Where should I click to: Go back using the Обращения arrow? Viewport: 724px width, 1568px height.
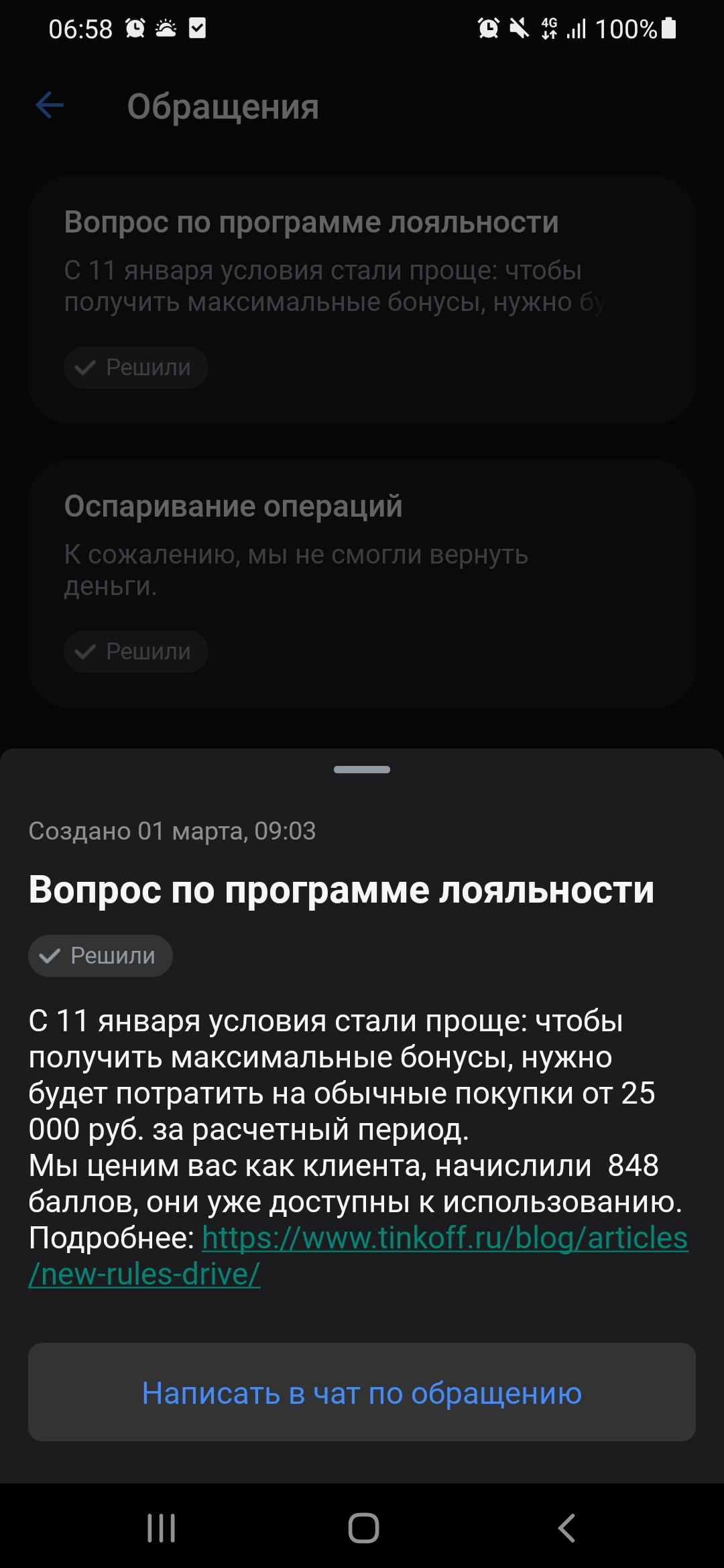click(50, 105)
